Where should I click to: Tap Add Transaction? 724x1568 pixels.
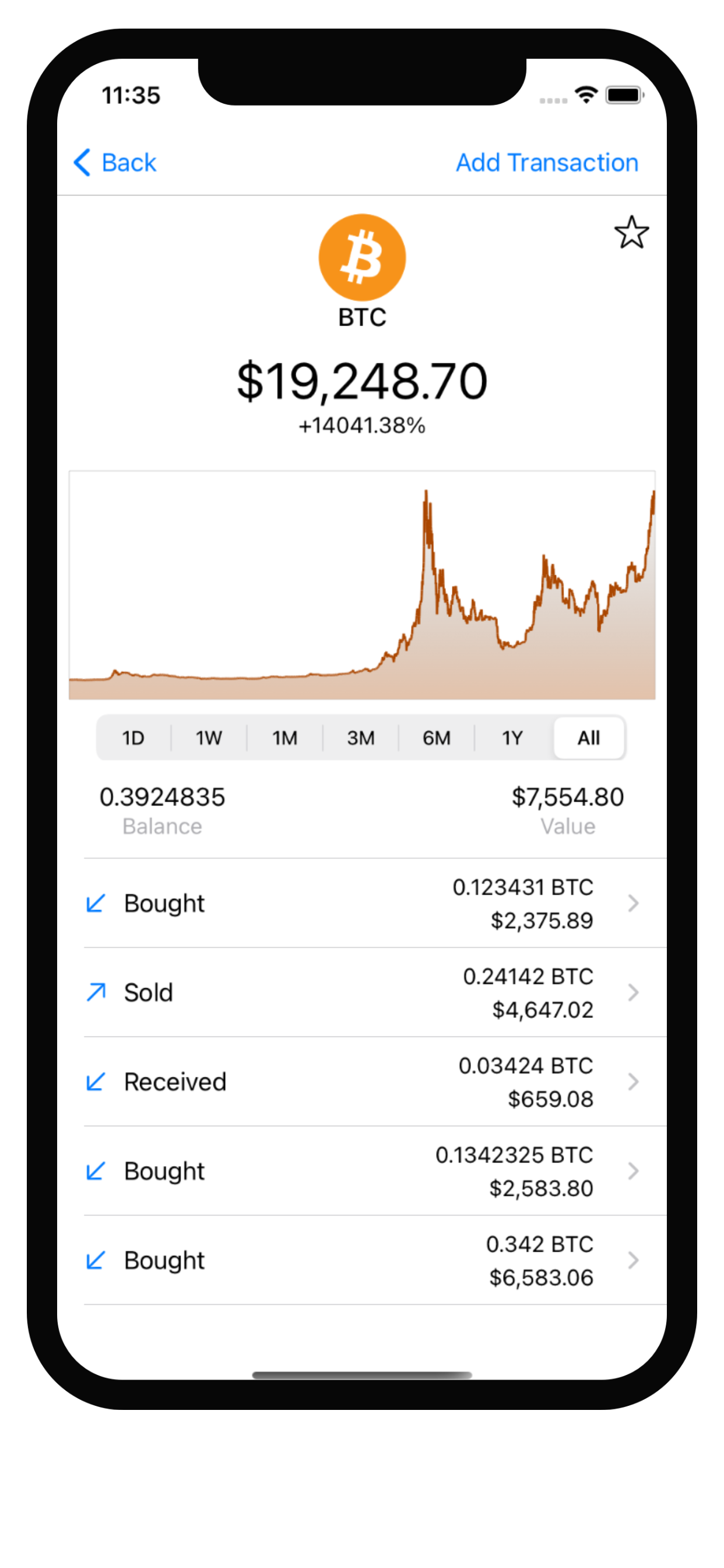click(547, 163)
